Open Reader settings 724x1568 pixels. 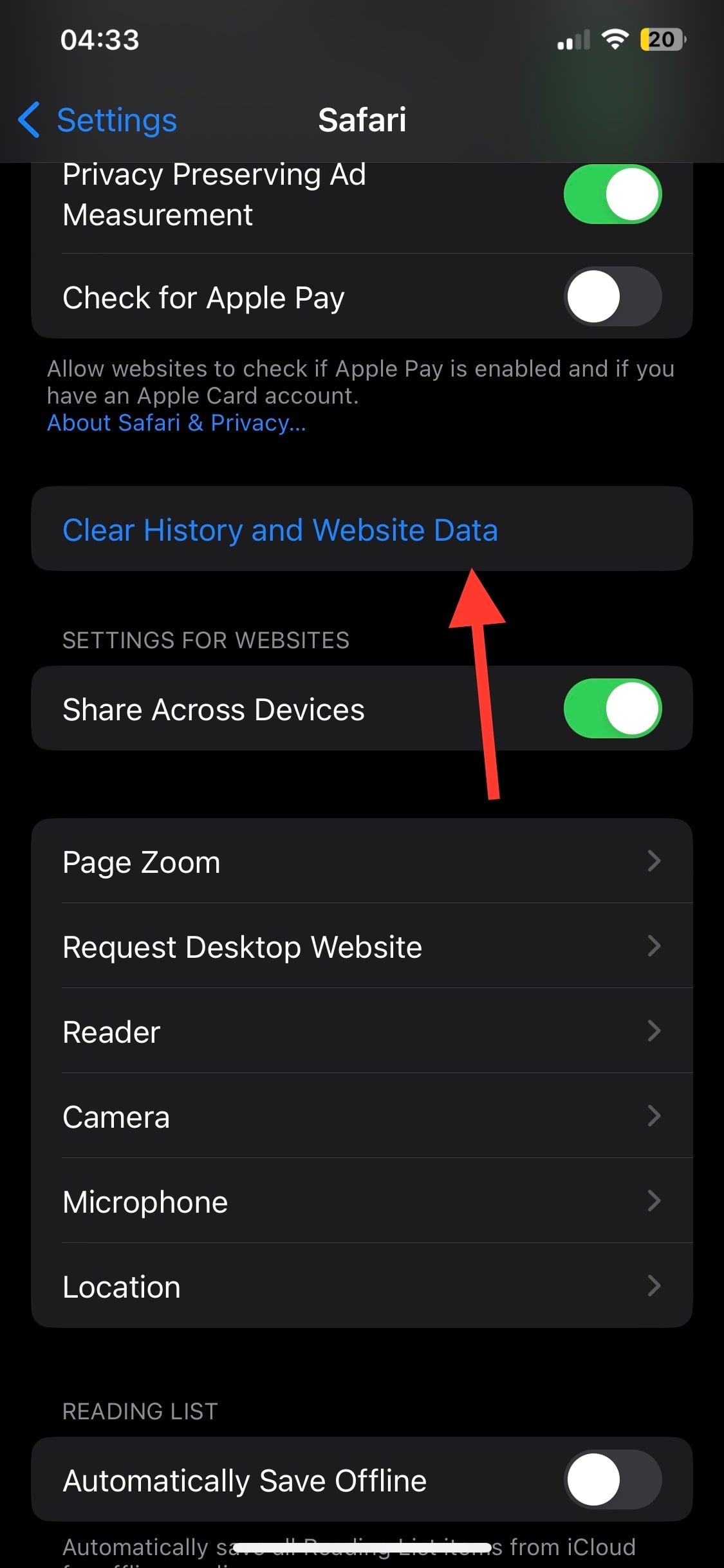click(x=362, y=1031)
